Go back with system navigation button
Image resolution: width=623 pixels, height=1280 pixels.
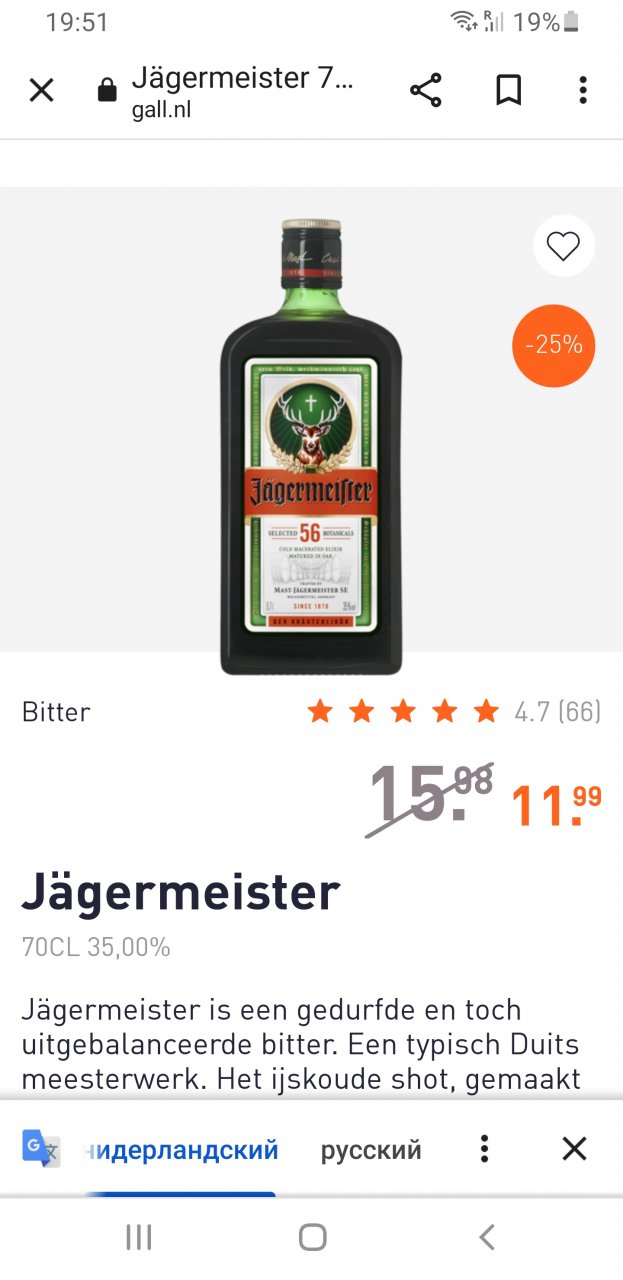click(x=487, y=1238)
